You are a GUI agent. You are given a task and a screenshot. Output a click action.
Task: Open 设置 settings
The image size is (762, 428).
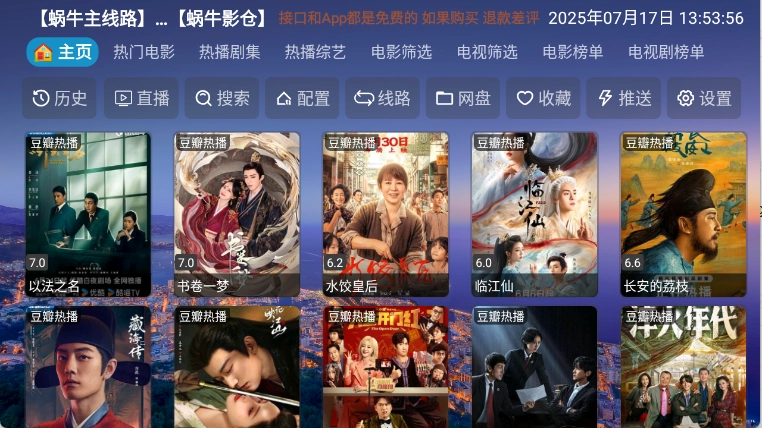(x=704, y=98)
